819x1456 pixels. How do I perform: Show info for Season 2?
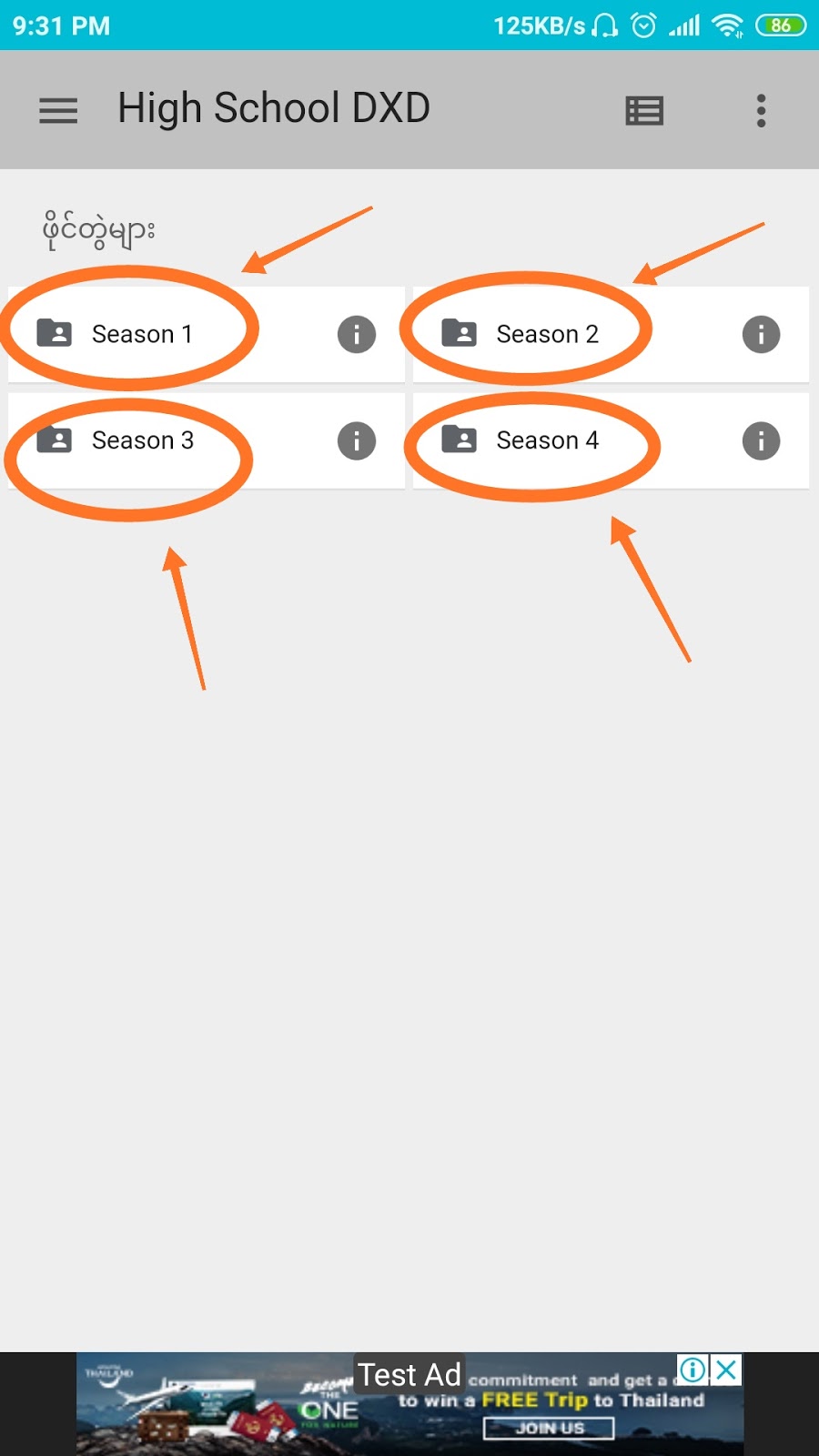(x=761, y=335)
